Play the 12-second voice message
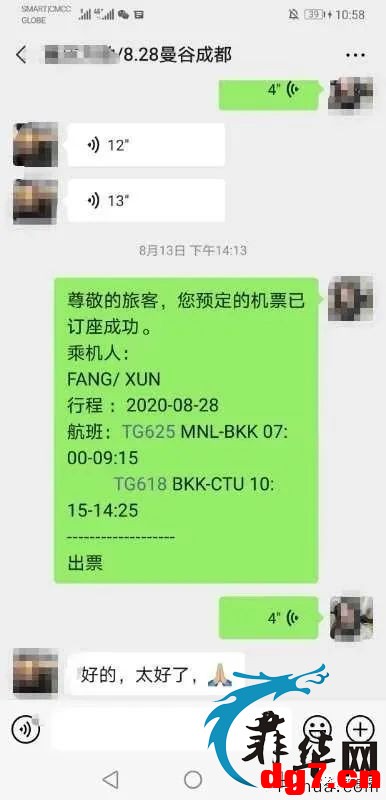Screen dimensions: 386x800 [x=146, y=145]
